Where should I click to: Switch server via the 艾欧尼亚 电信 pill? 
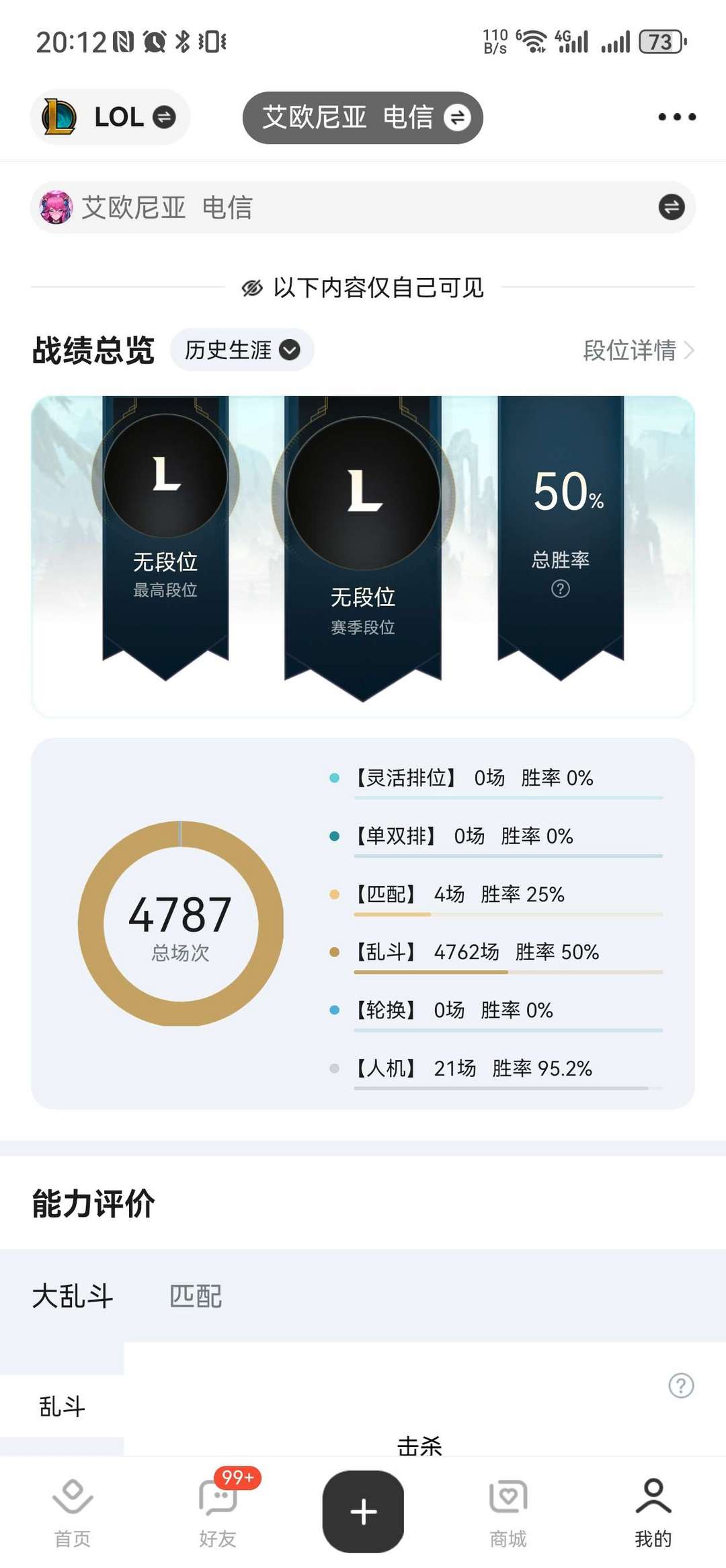(x=363, y=118)
